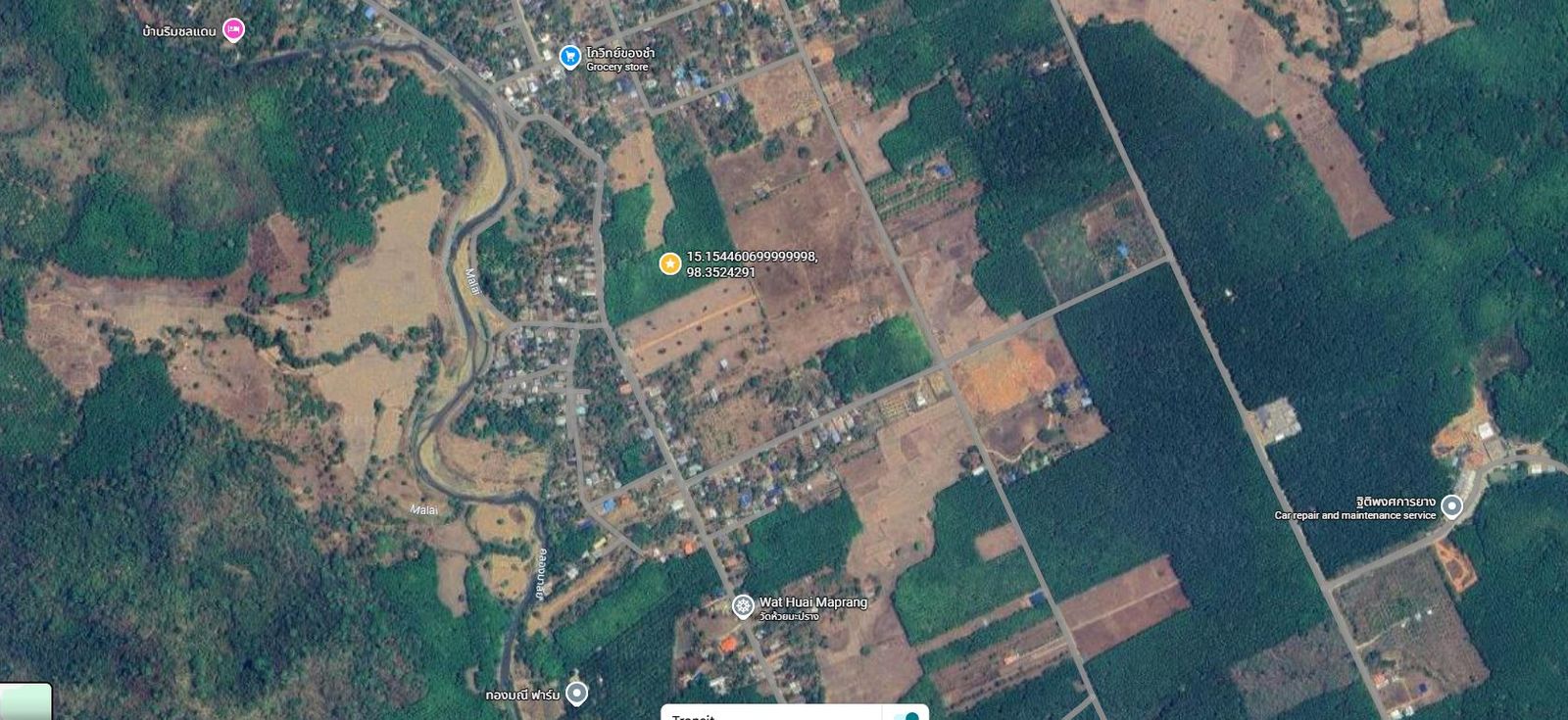Select the car repair and maintenance service pin

(1451, 506)
